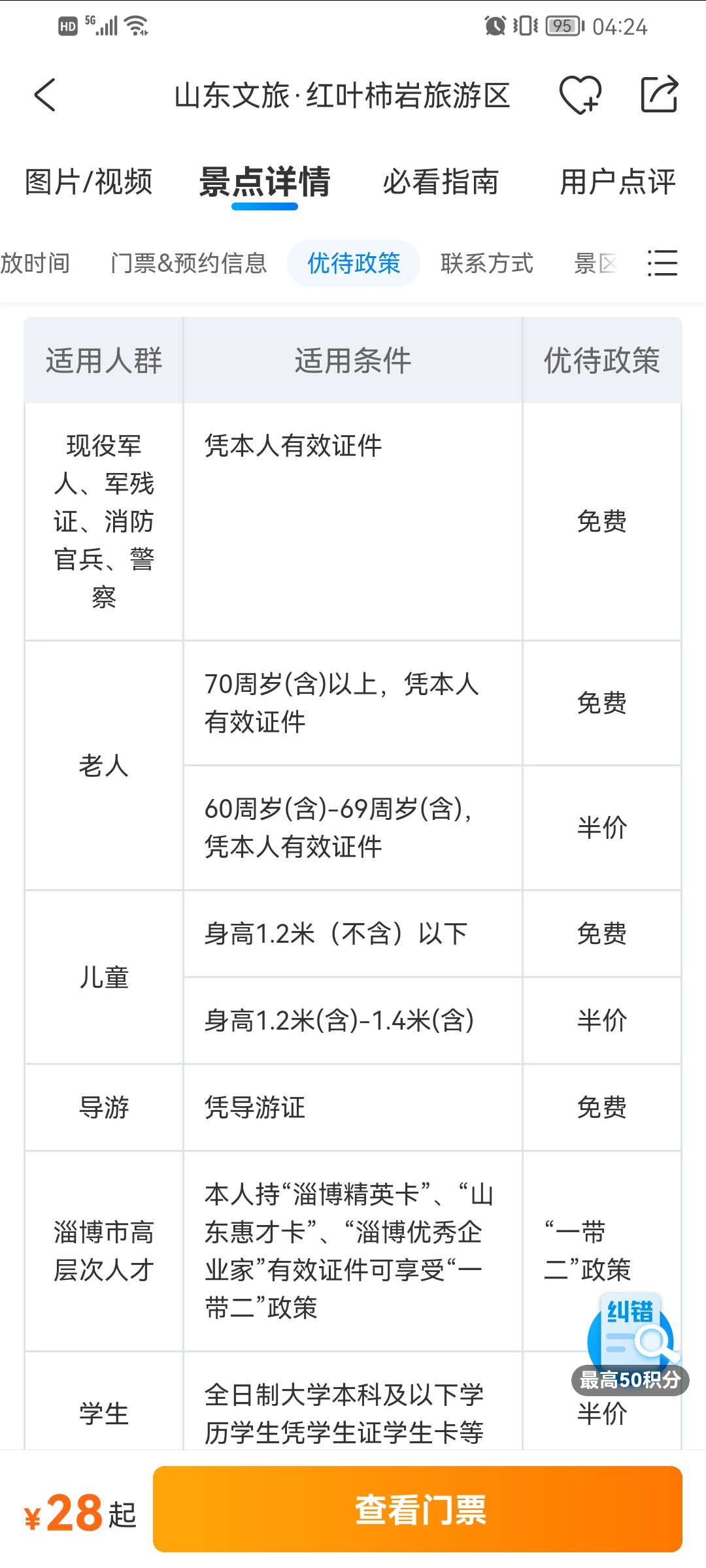Tap the 查看门票 button
The height and width of the screenshot is (1568, 706).
[x=418, y=1509]
